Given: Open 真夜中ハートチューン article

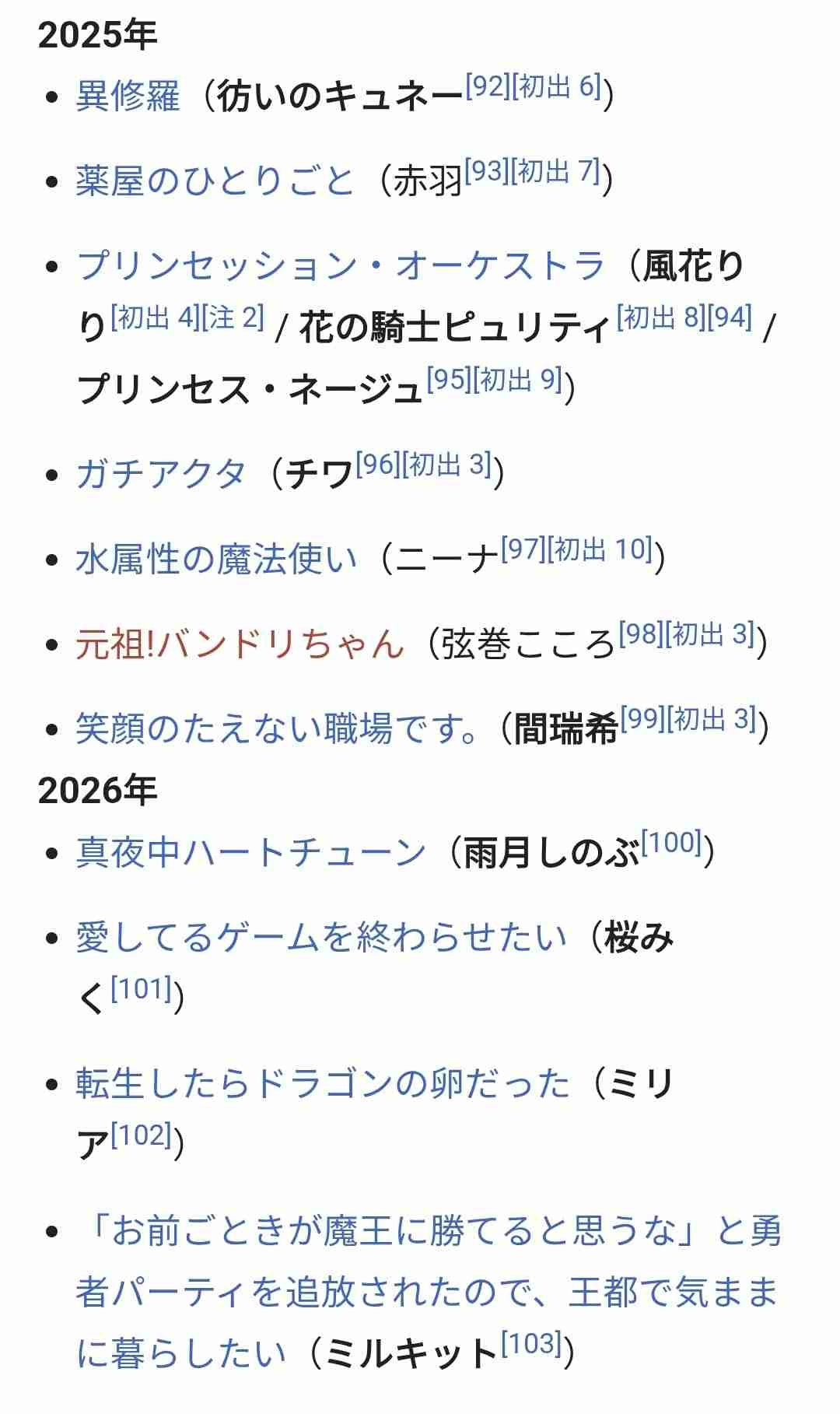Looking at the screenshot, I should [x=250, y=852].
